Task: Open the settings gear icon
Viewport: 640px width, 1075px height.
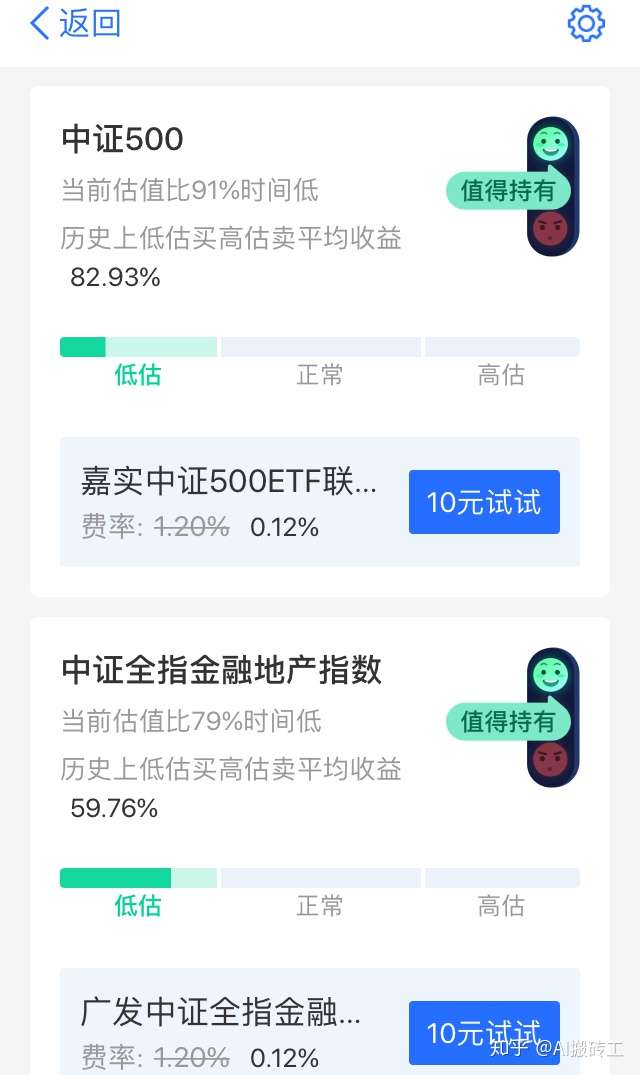Action: 586,24
